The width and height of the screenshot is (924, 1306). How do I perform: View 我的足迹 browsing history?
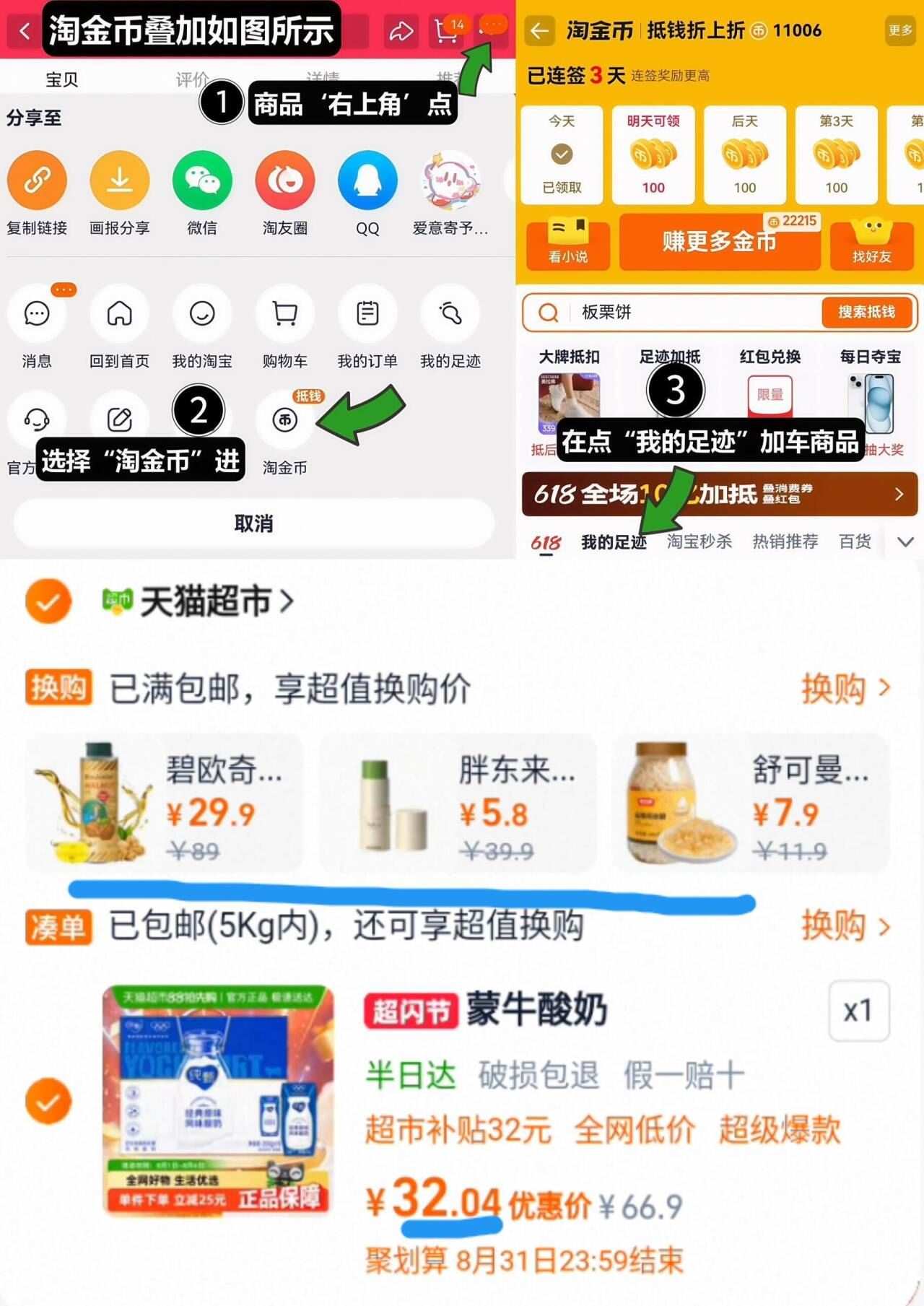pyautogui.click(x=450, y=314)
